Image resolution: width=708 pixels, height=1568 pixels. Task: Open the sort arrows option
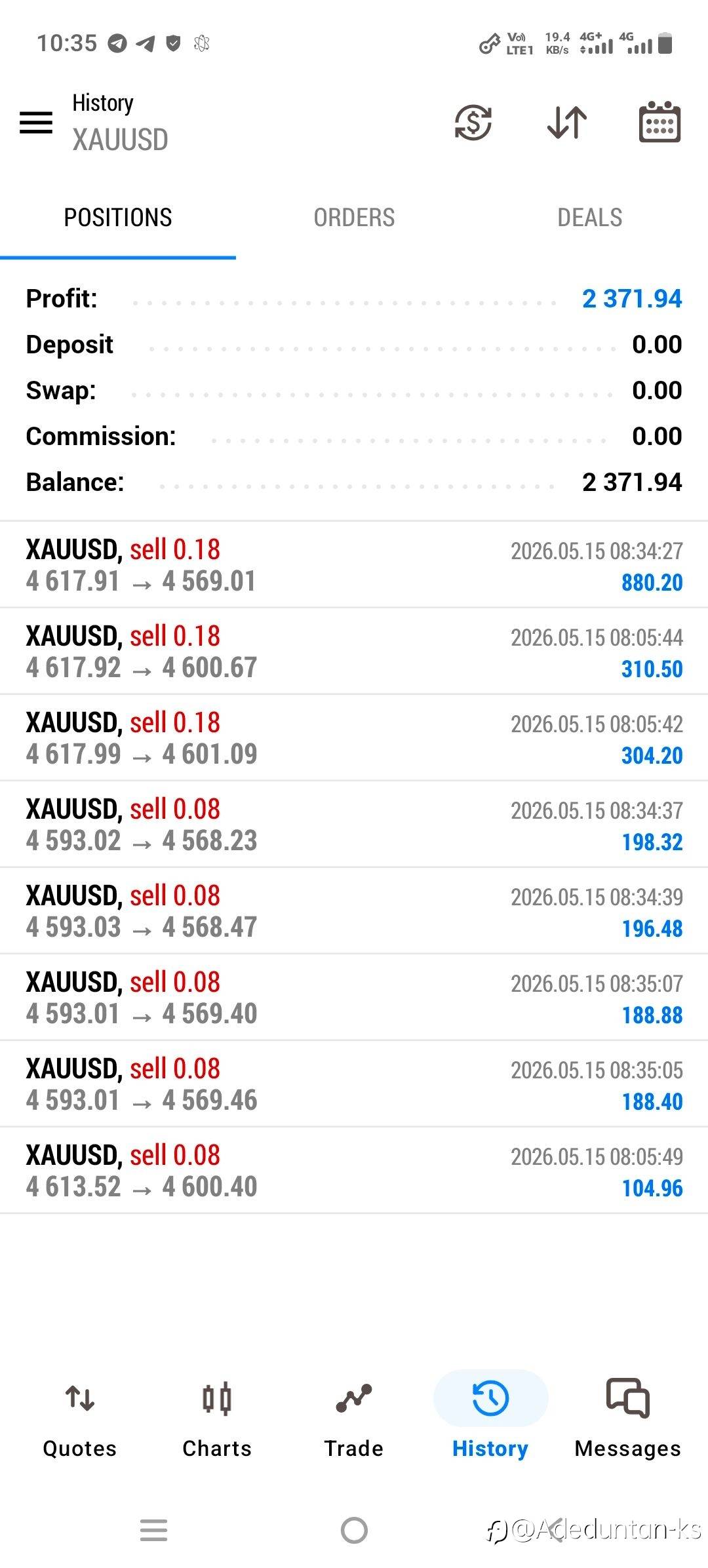(x=567, y=123)
